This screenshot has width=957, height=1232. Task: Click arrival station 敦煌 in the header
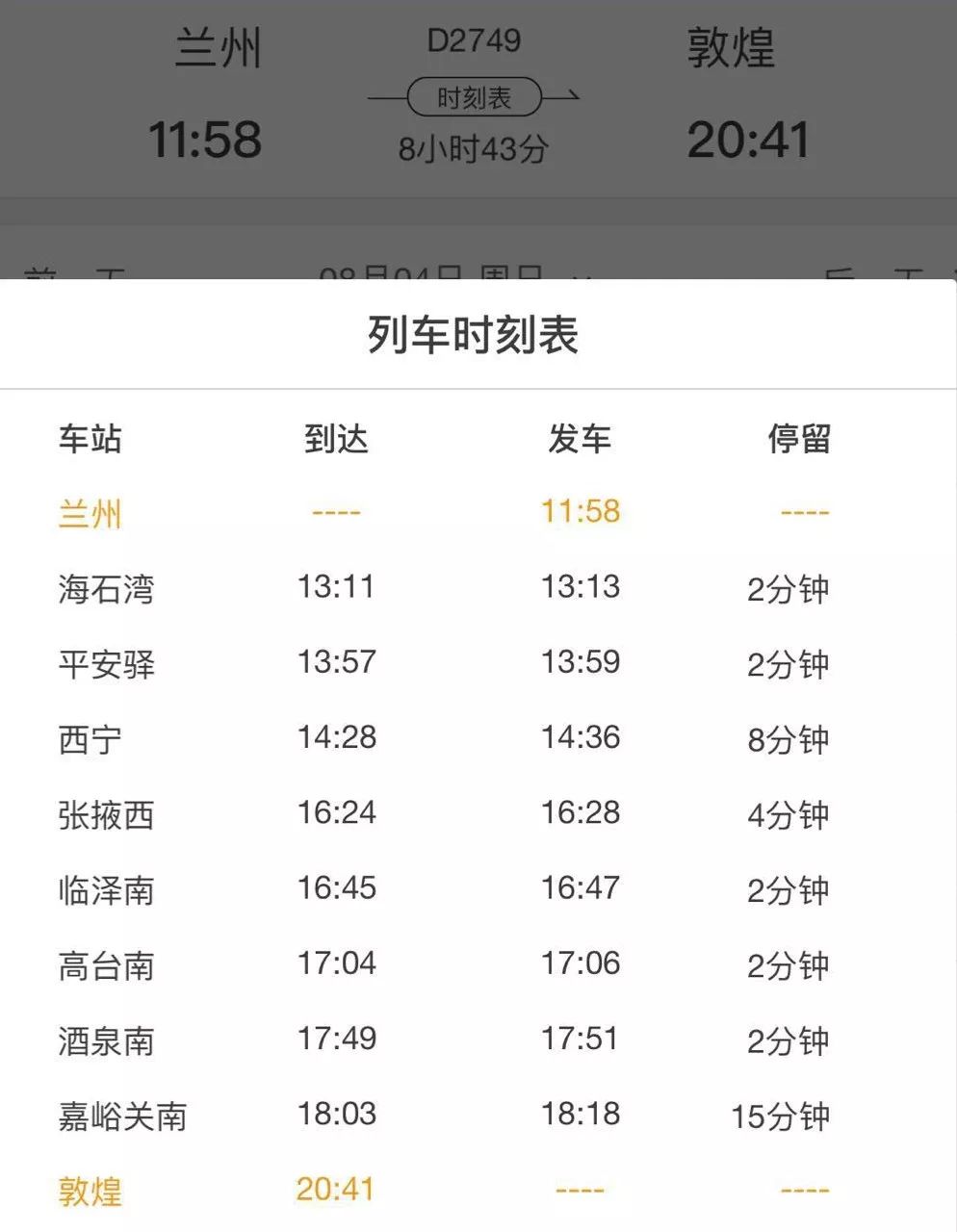734,52
